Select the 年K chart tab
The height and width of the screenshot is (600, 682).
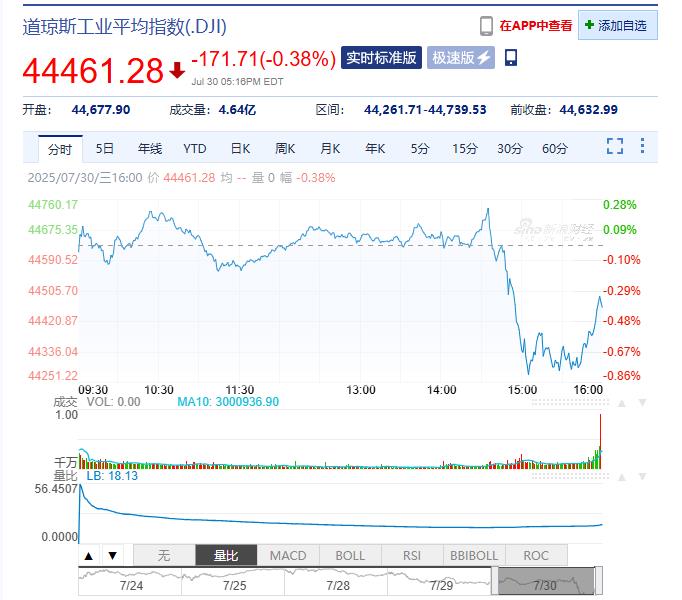click(375, 149)
